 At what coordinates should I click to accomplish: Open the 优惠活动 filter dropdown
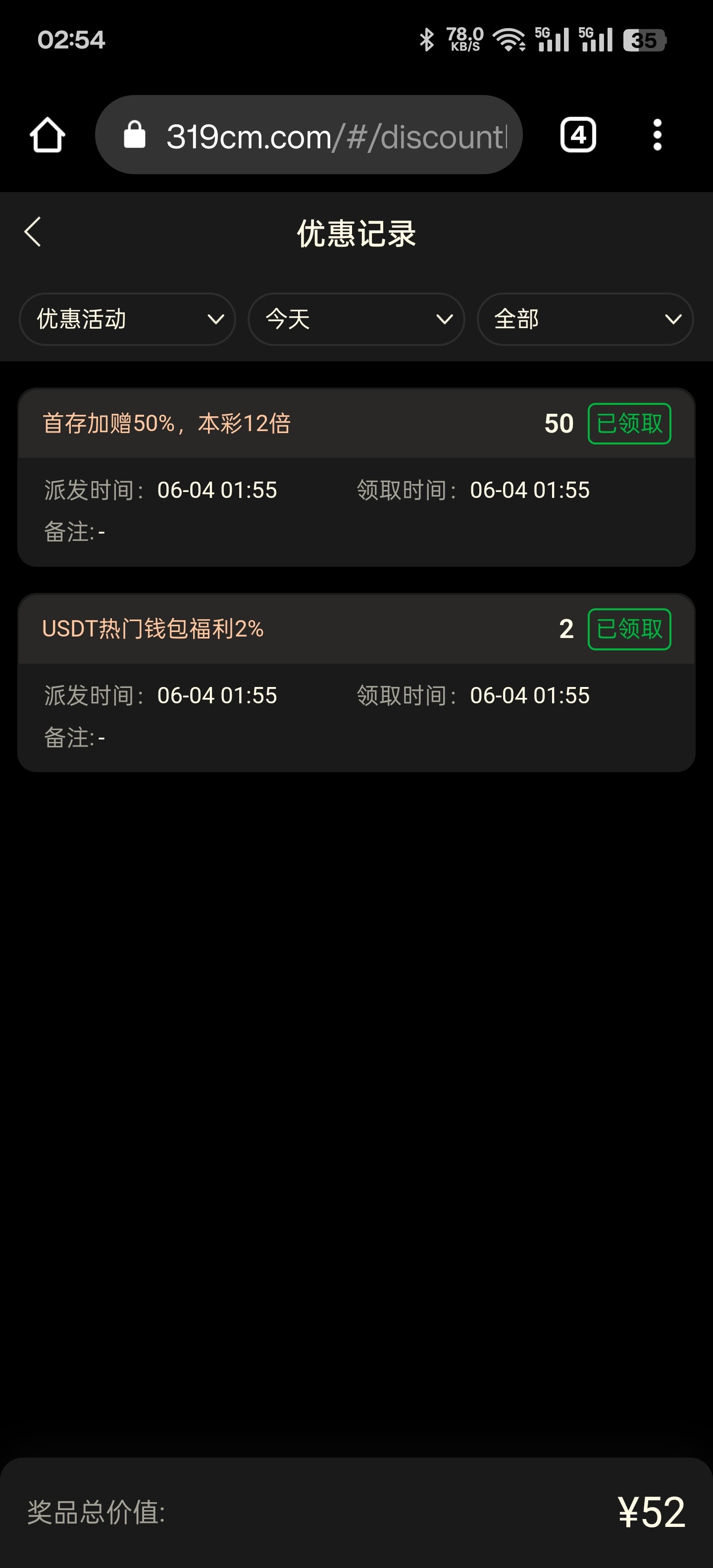click(x=127, y=319)
